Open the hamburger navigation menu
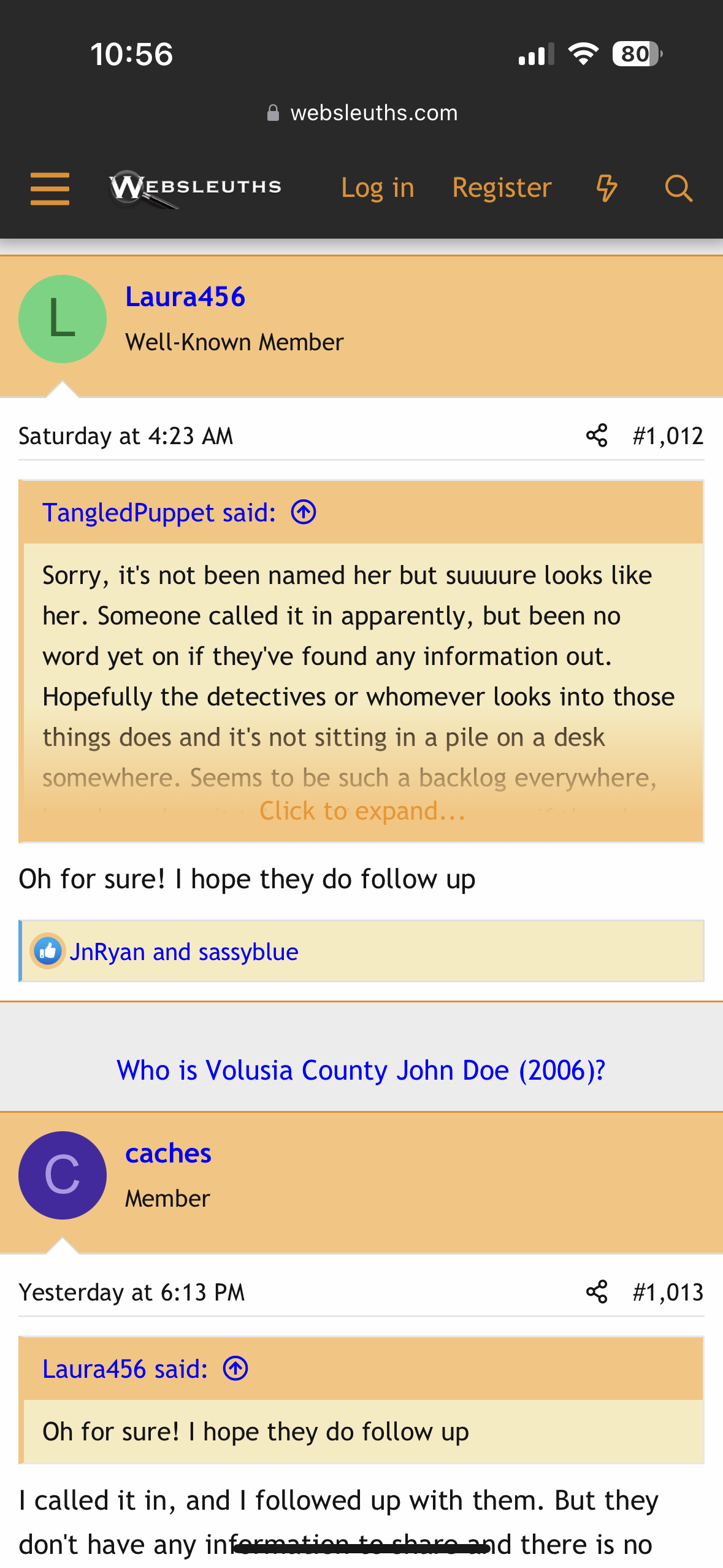Screen dimensions: 723x1568 [x=49, y=188]
